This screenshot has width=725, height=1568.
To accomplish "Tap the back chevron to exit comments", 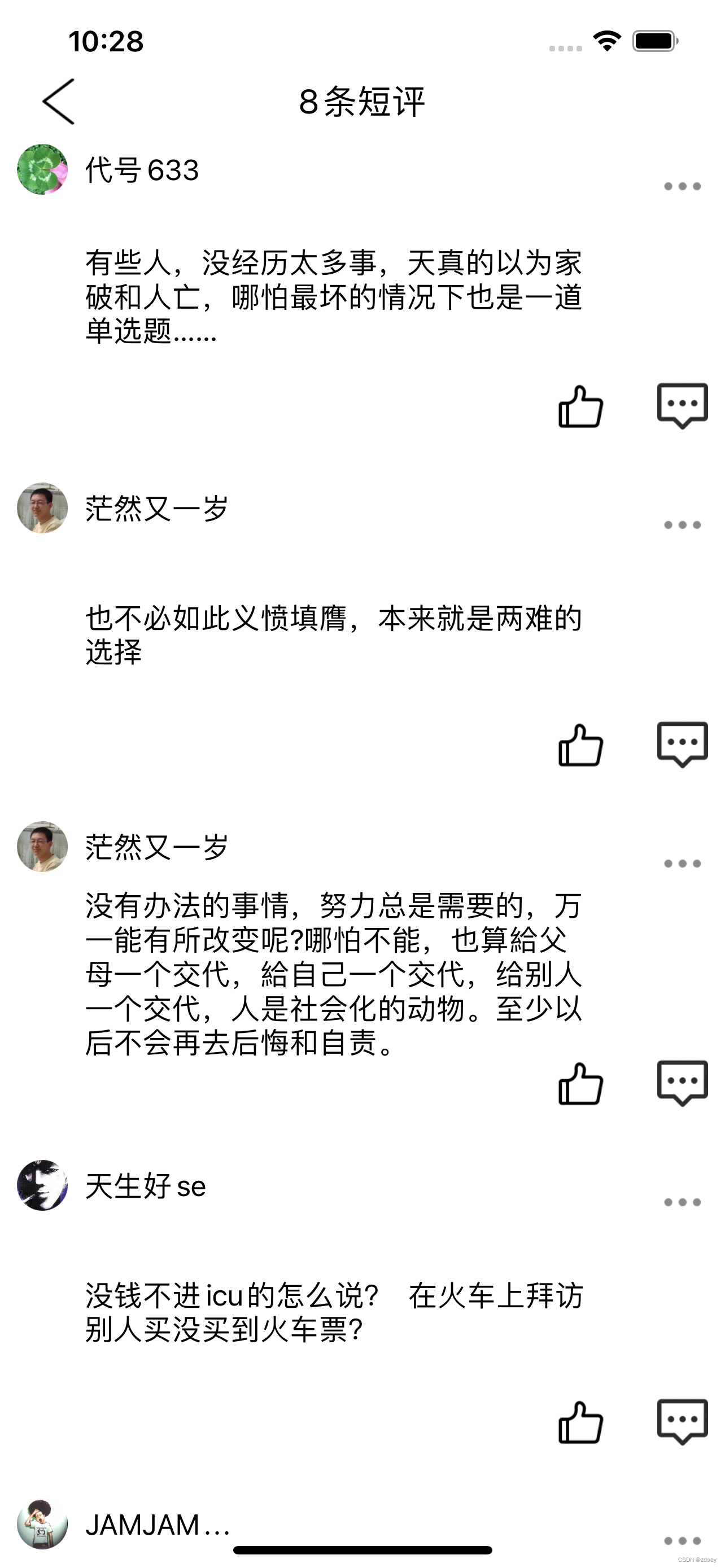I will pos(58,102).
